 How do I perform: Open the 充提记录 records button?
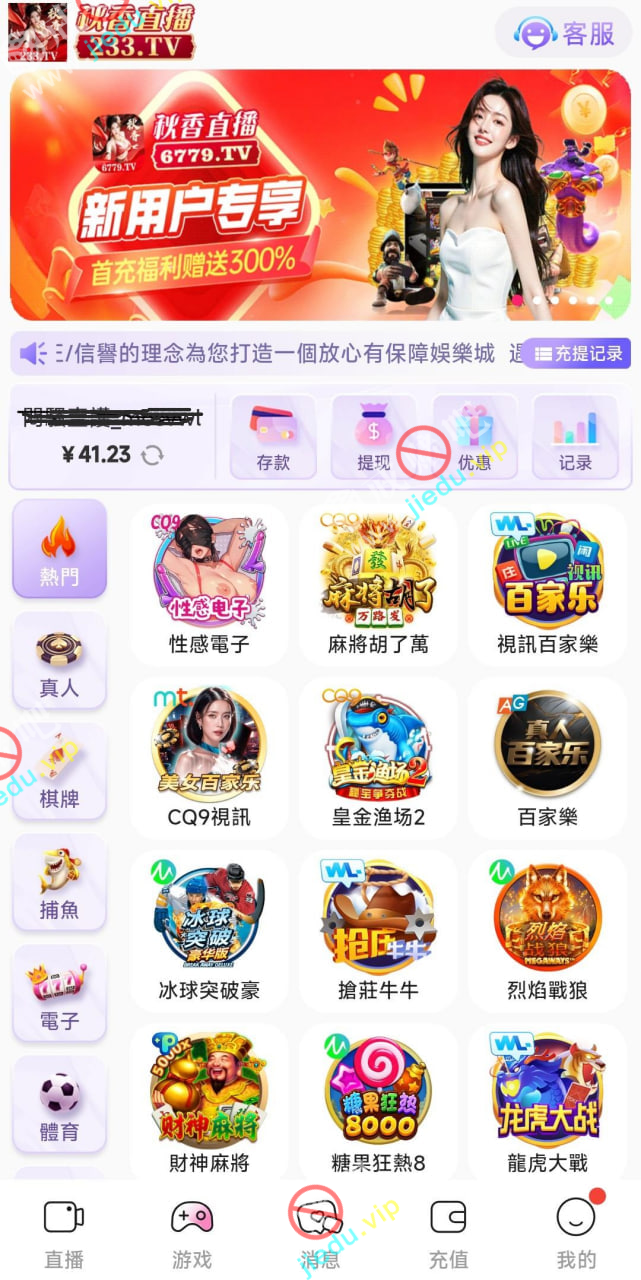coord(578,353)
